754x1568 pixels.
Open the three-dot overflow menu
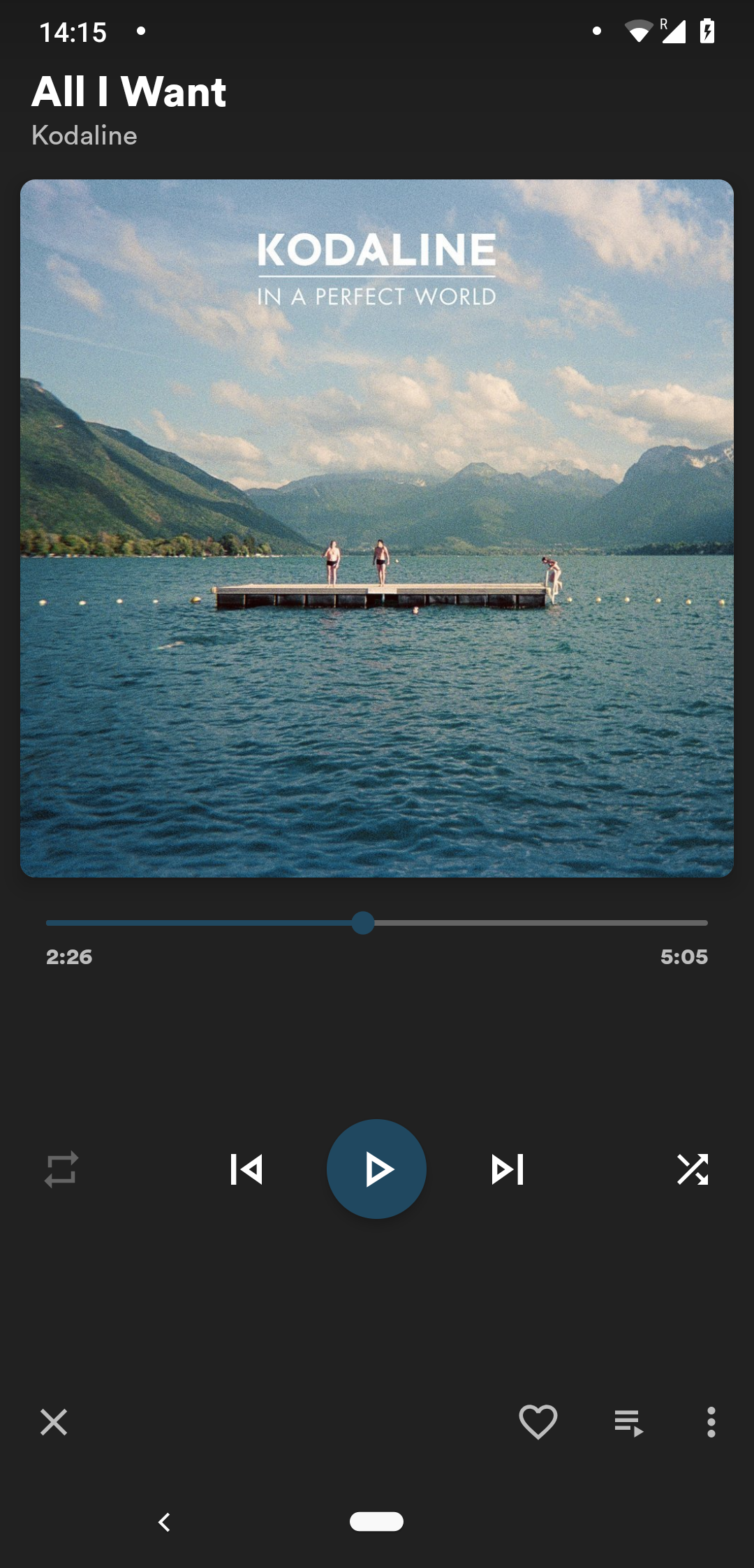[711, 1422]
